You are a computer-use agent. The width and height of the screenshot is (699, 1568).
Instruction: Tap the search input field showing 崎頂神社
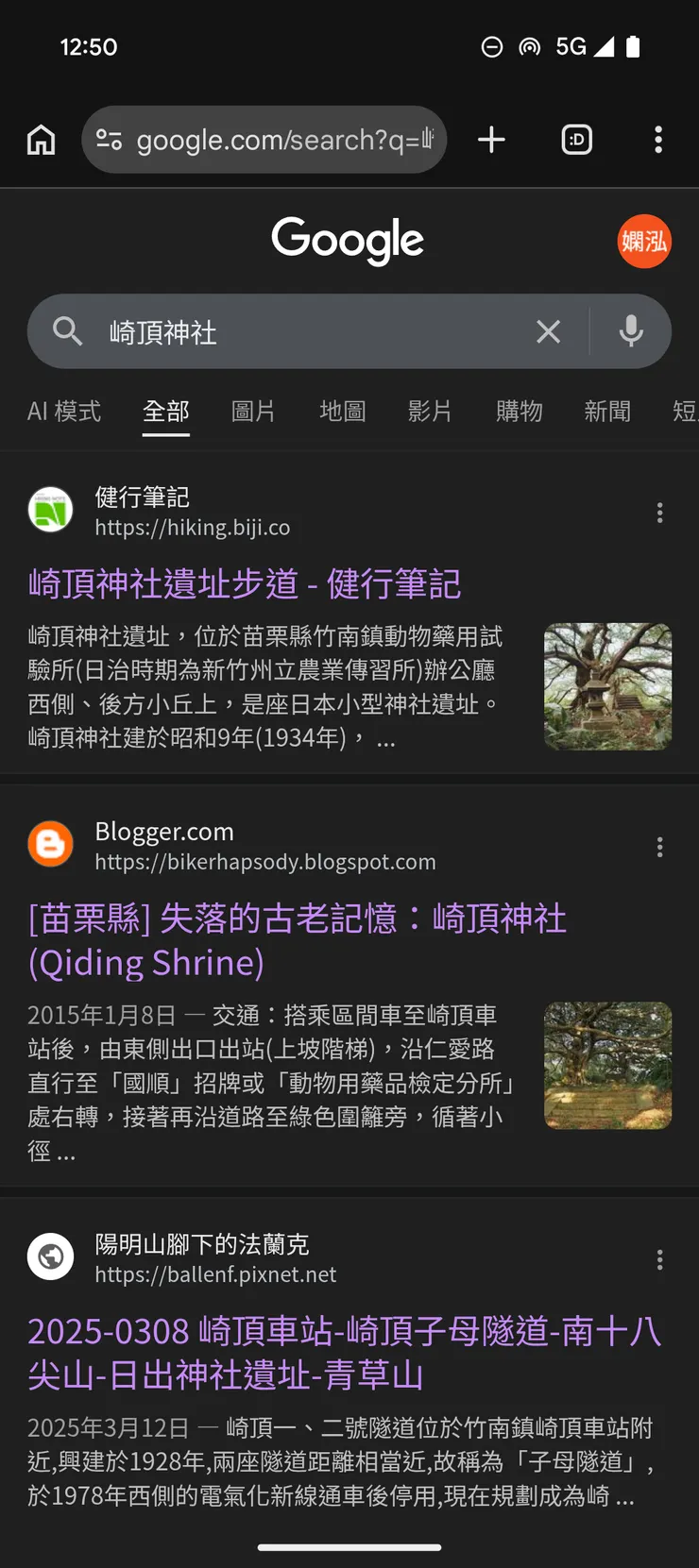[283, 331]
